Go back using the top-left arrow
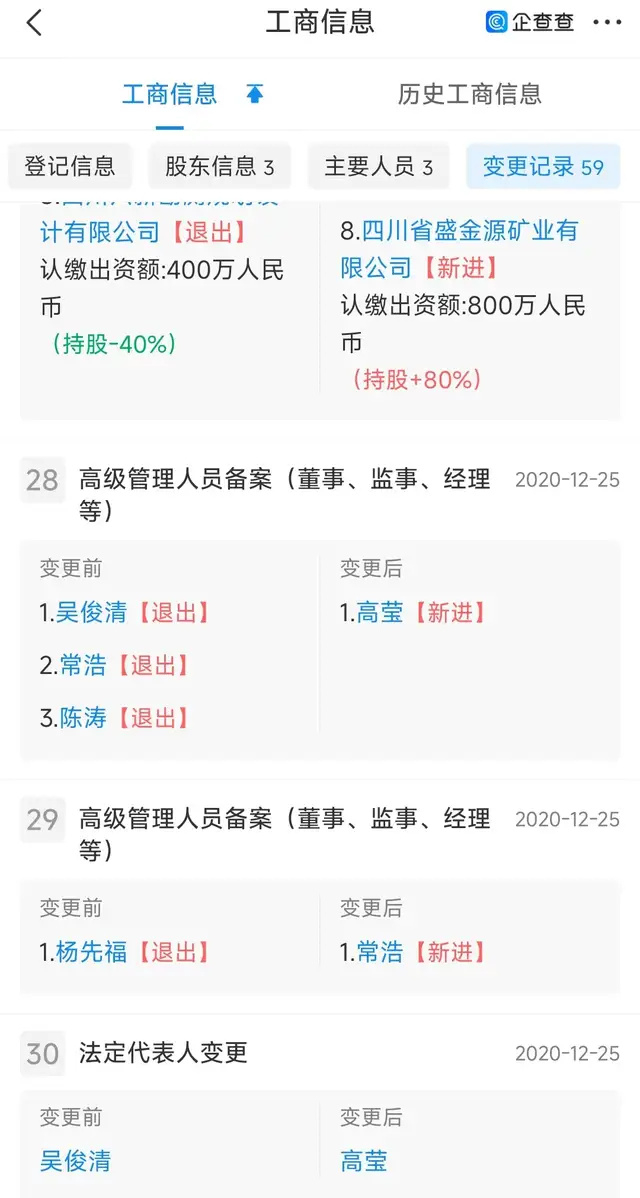Screen dimensions: 640x1198 (34, 23)
